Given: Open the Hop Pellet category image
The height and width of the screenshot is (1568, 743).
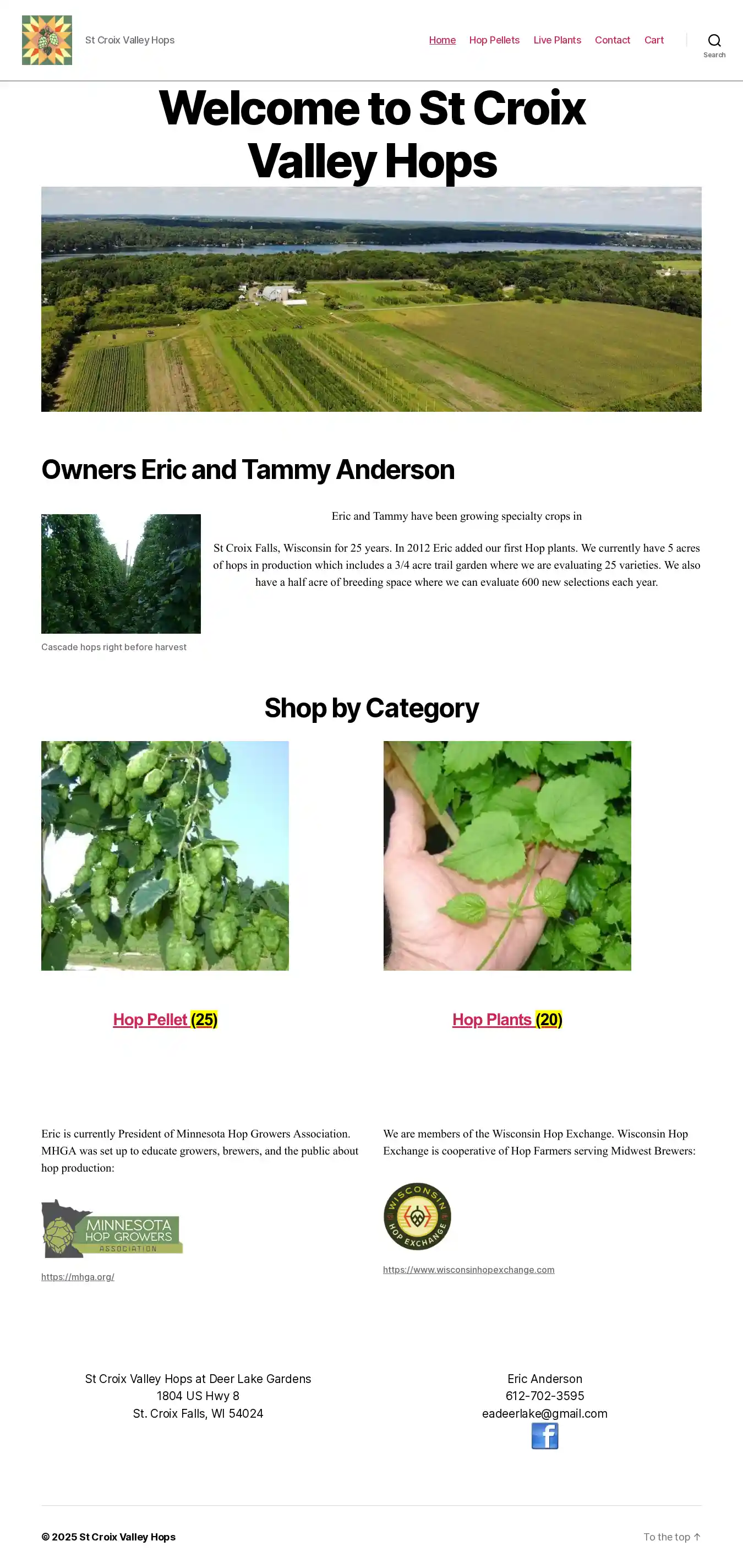Looking at the screenshot, I should coord(165,855).
